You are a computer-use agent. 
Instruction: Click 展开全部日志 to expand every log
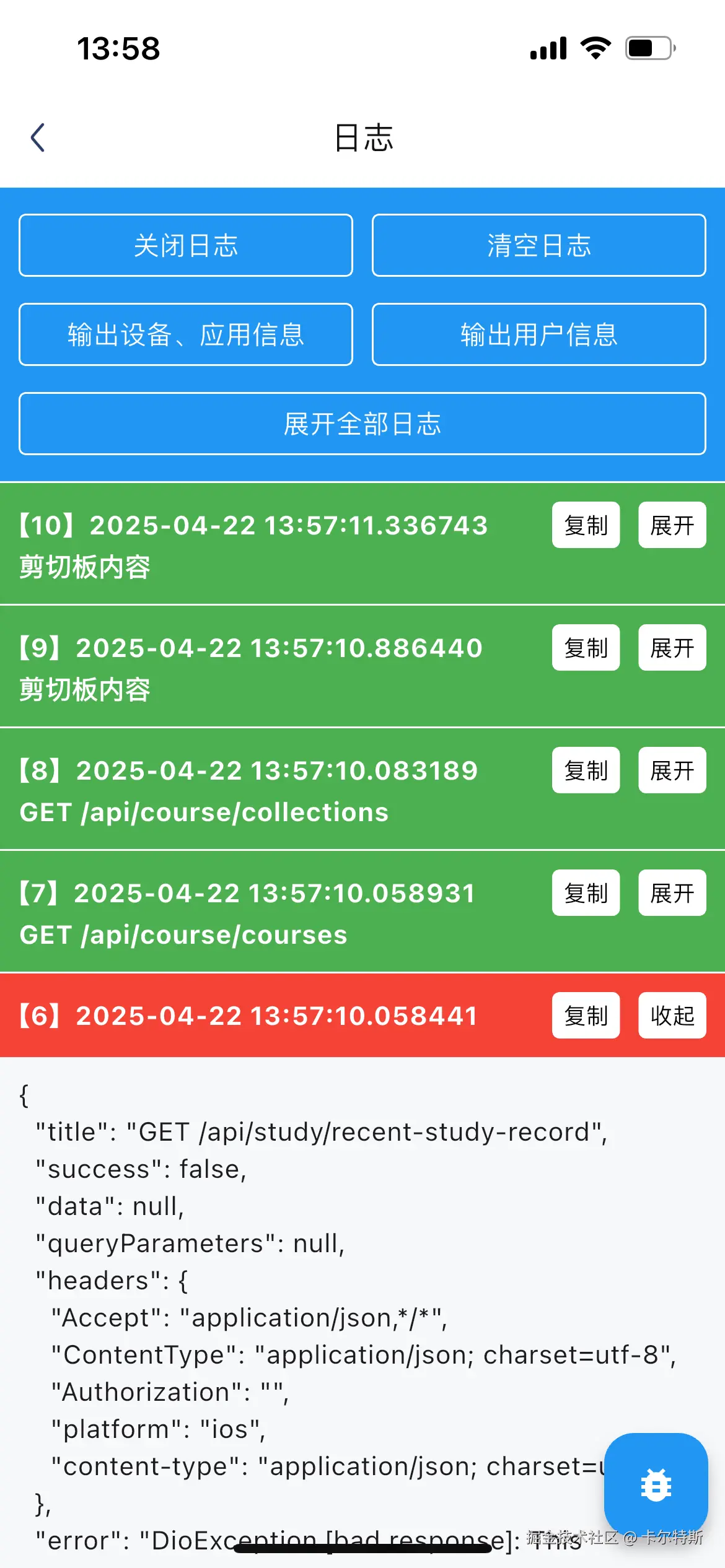click(x=362, y=424)
